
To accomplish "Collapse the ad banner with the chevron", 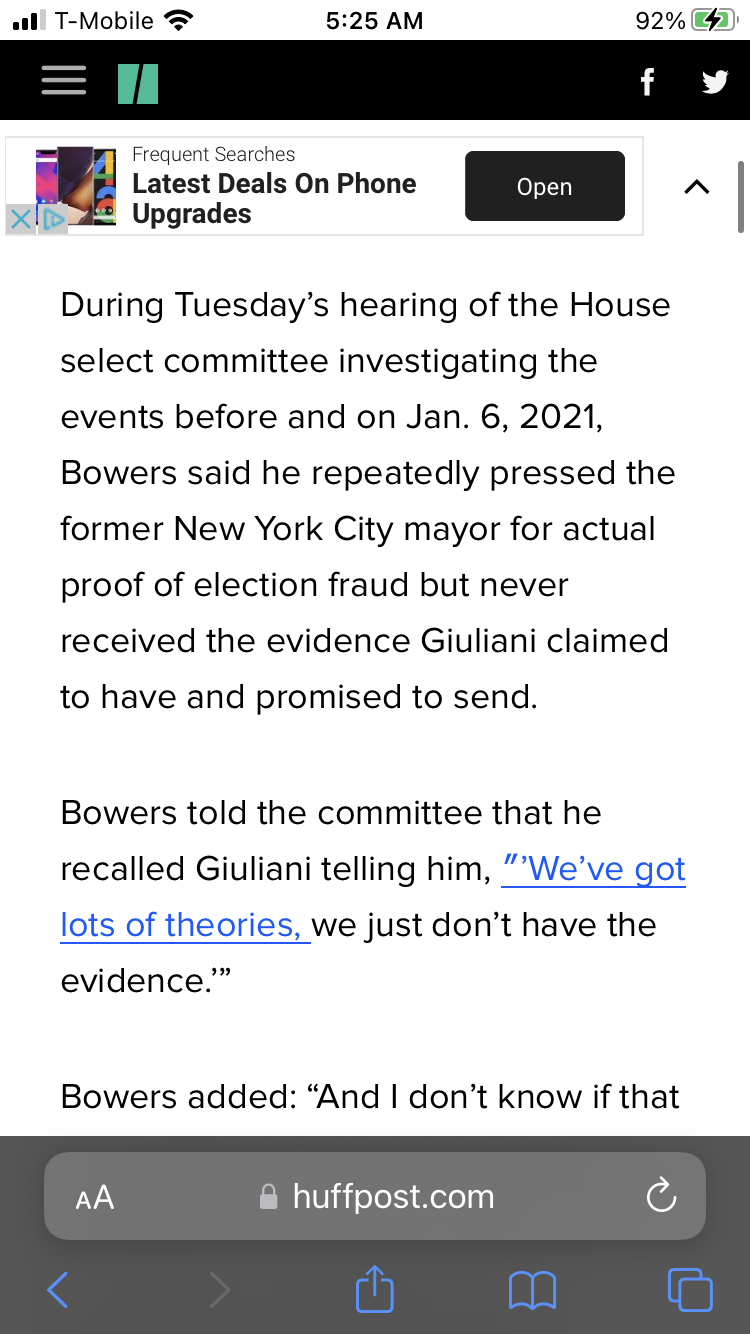I will coord(696,187).
